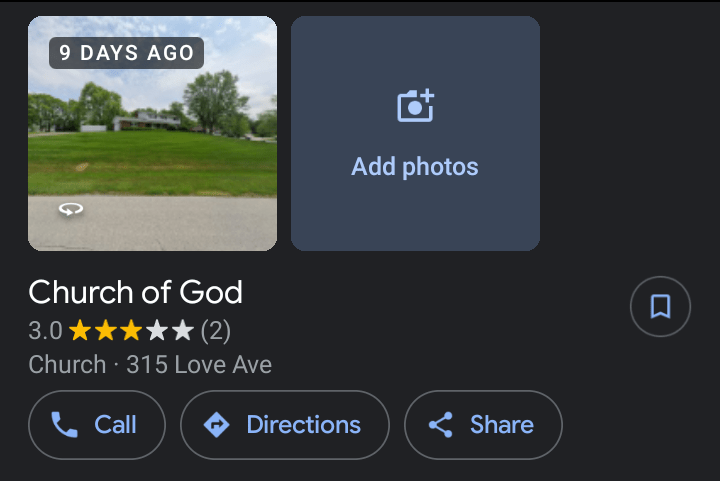This screenshot has height=481, width=720.
Task: Call Church of God
Action: coord(97,425)
